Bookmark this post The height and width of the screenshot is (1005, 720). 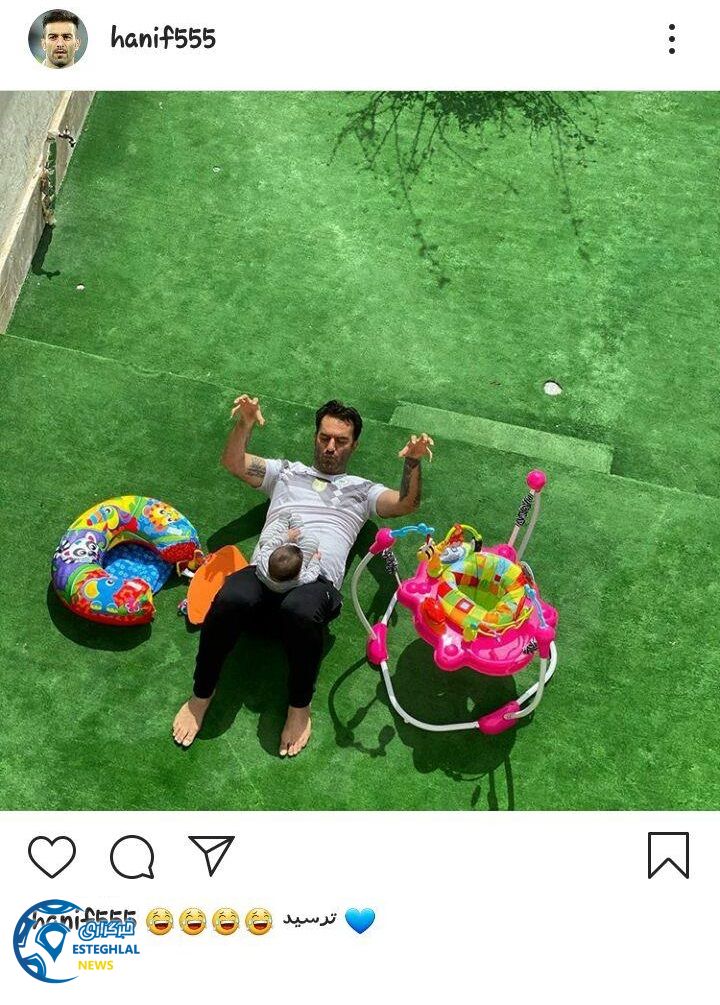tap(668, 855)
